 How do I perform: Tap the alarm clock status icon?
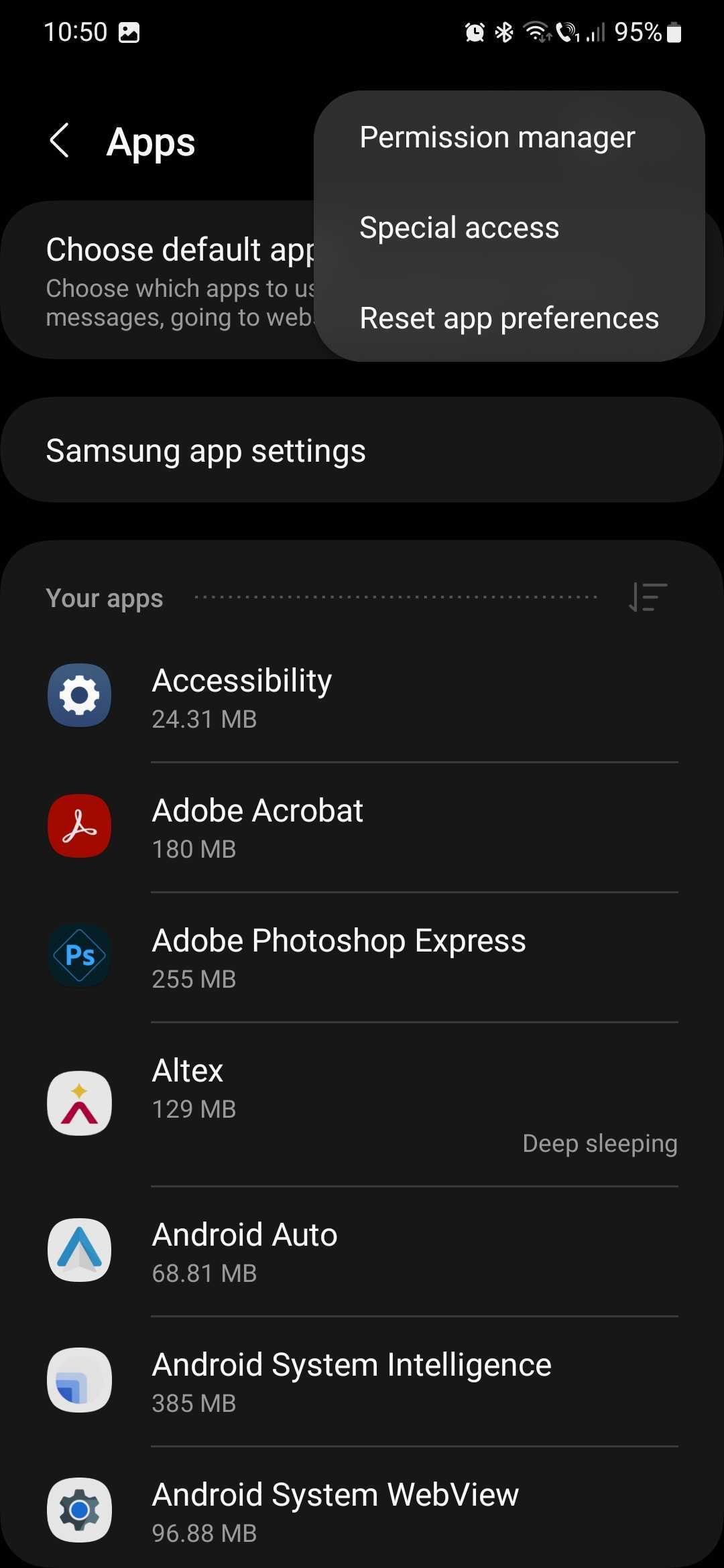[x=473, y=31]
